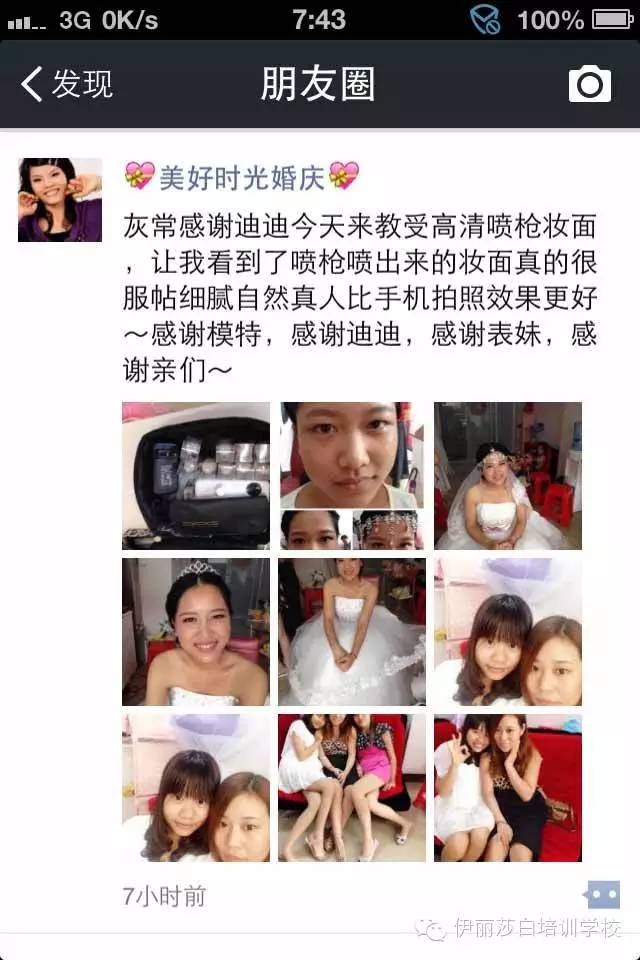
Task: View the photo of two women on red sofa
Action: click(x=507, y=788)
